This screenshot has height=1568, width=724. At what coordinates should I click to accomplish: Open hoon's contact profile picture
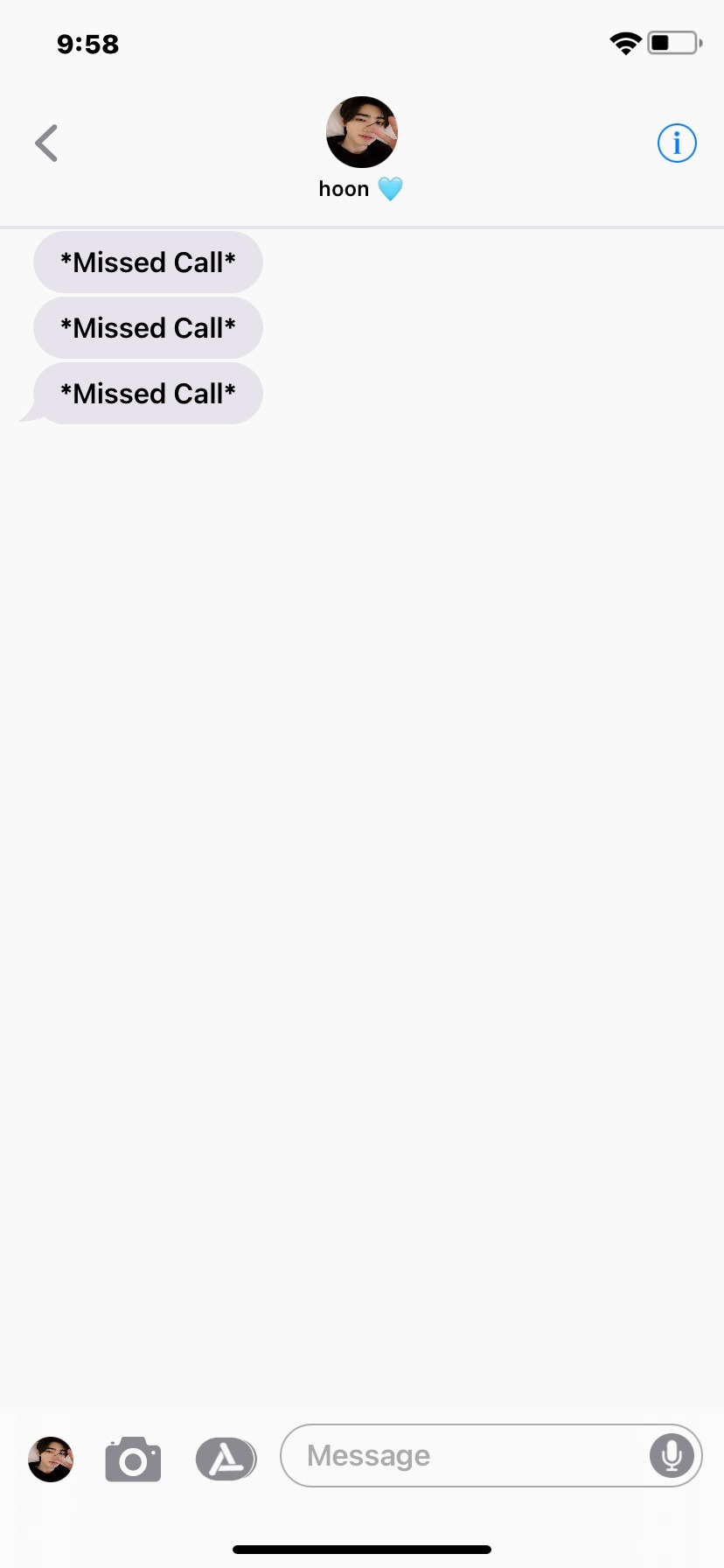(x=362, y=132)
